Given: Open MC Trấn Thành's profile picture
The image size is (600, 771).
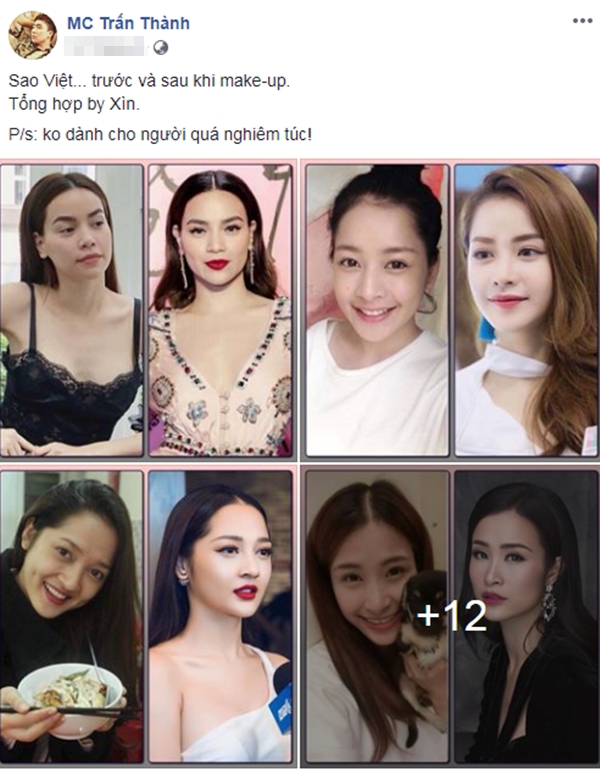Looking at the screenshot, I should pos(32,34).
